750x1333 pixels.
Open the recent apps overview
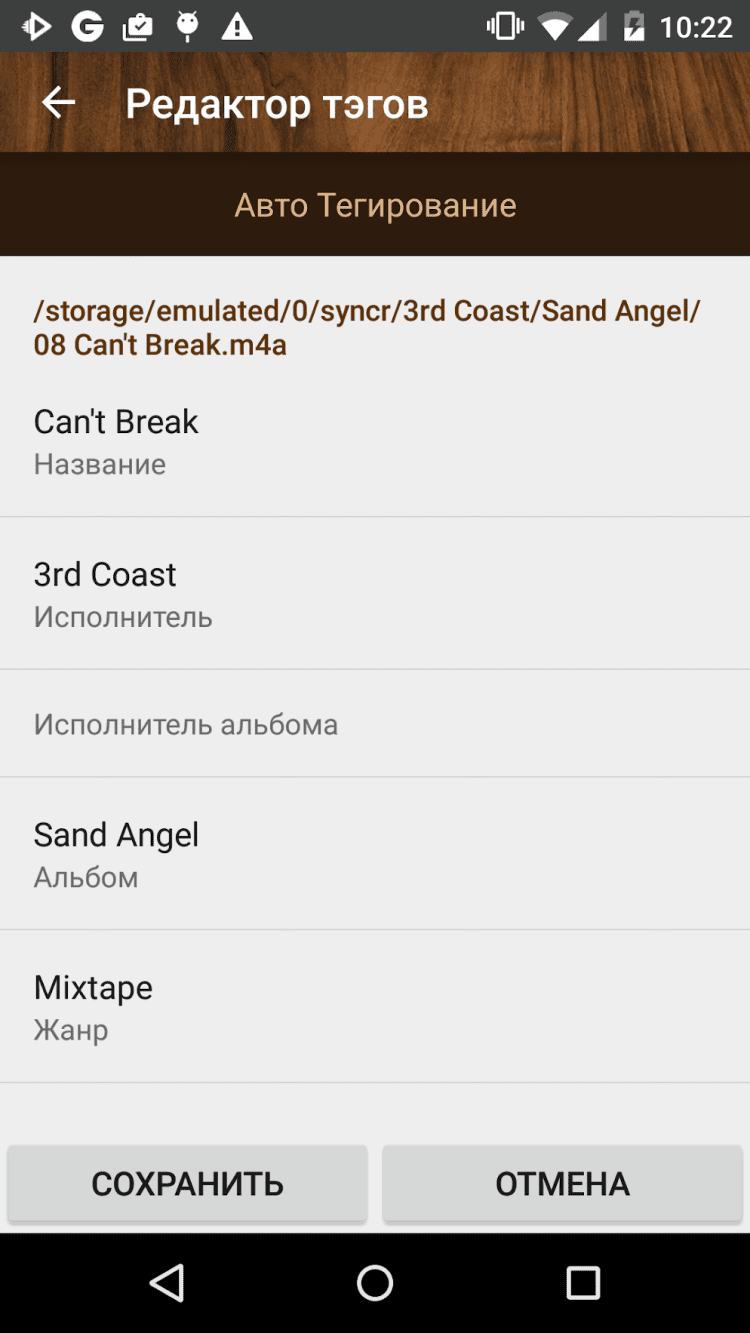(582, 1282)
